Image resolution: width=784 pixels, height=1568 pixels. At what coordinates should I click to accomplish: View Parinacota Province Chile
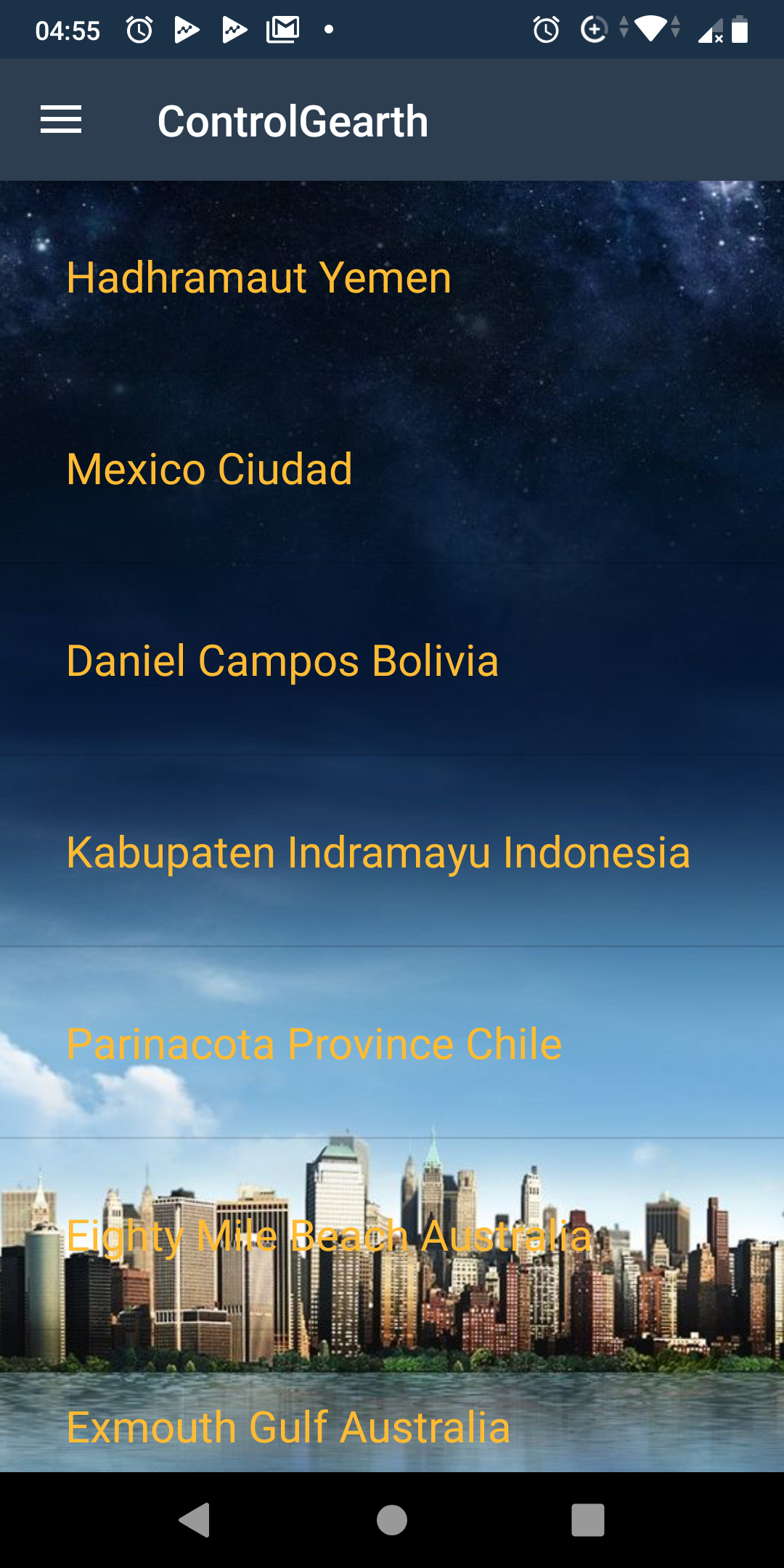[392, 1044]
